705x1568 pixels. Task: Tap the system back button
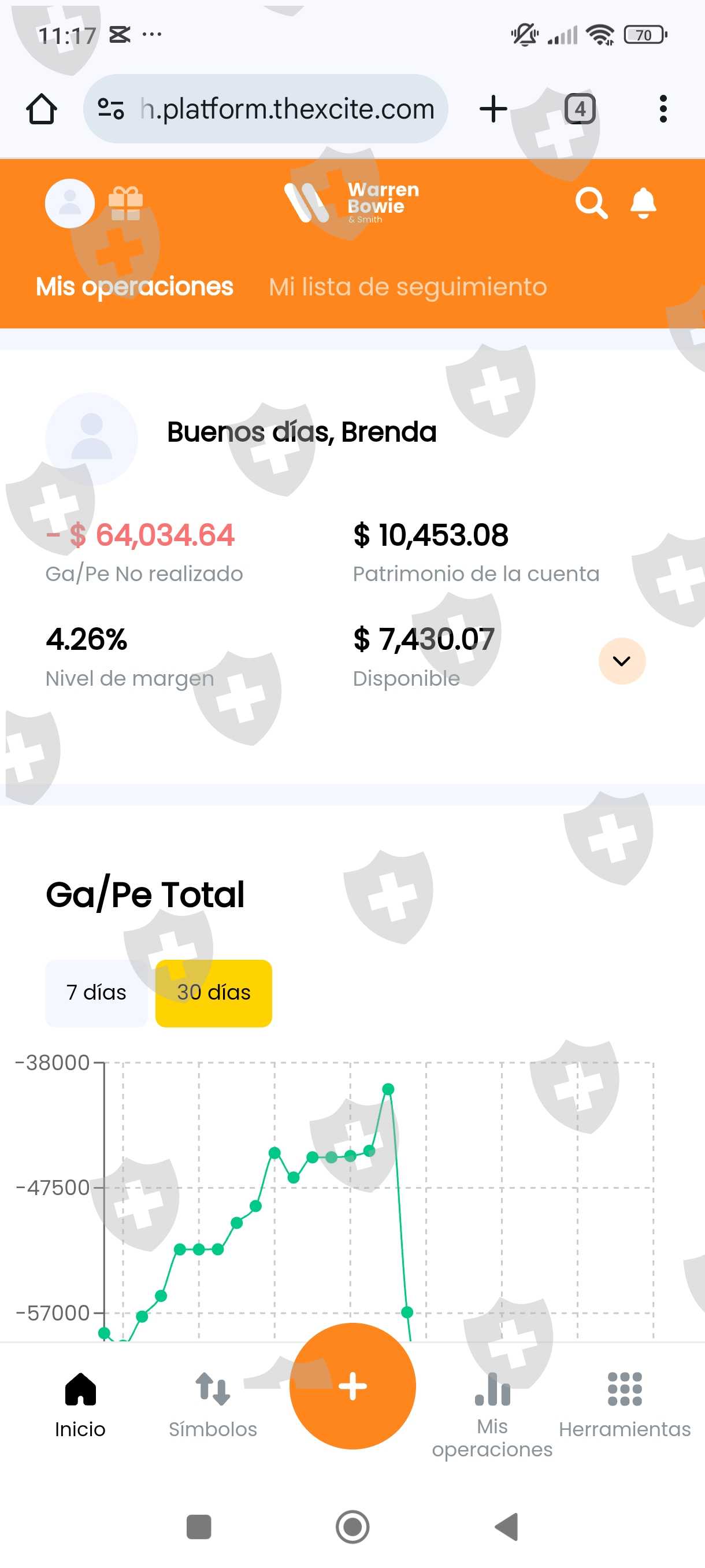[507, 1526]
